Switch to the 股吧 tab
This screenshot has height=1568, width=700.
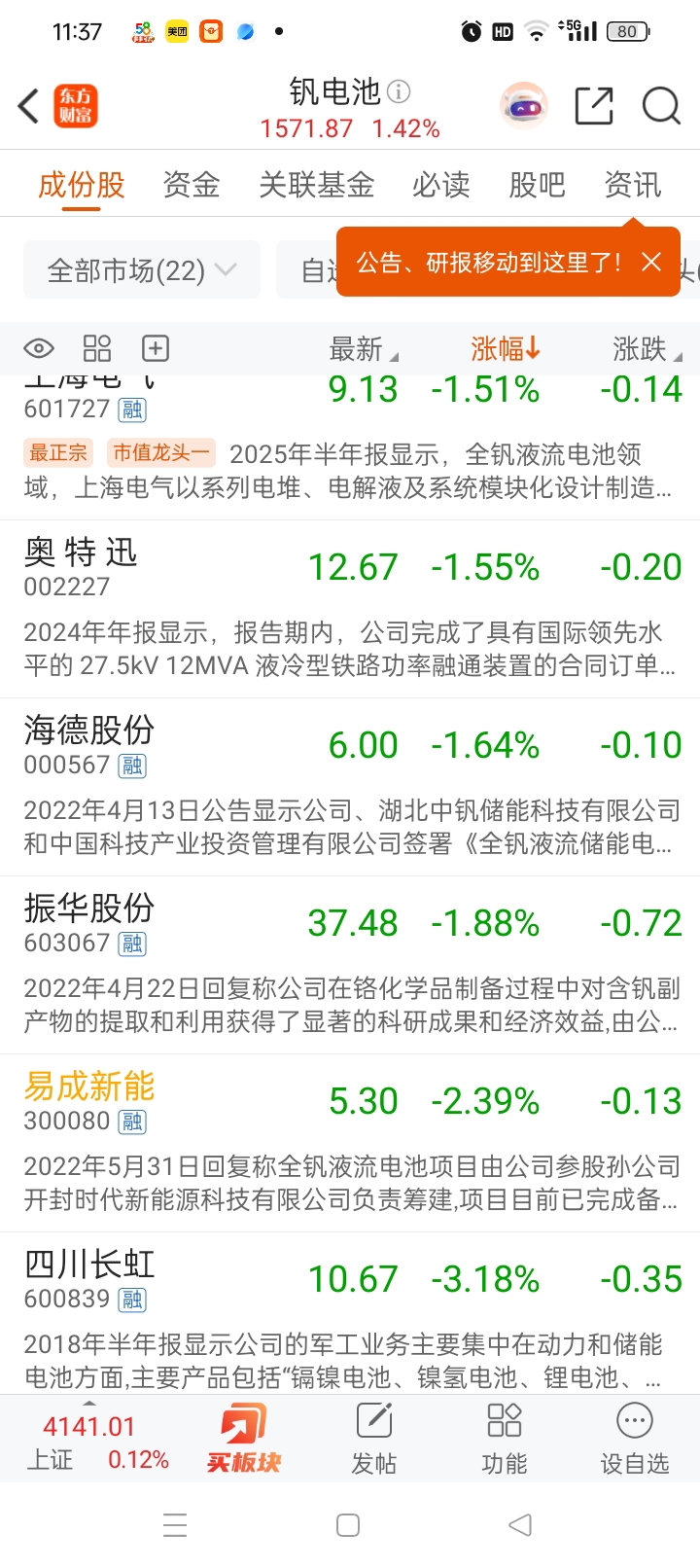[x=537, y=184]
